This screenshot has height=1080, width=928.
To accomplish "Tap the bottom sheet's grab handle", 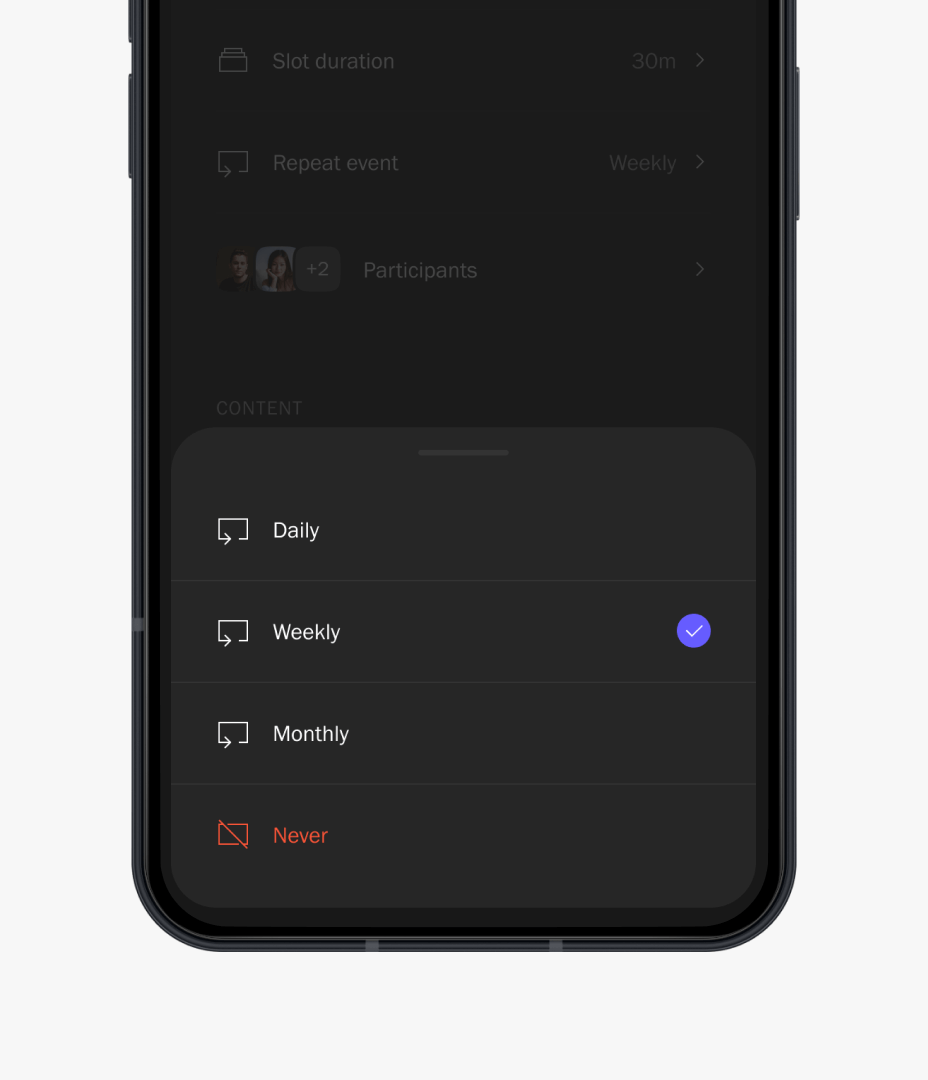I will click(463, 453).
